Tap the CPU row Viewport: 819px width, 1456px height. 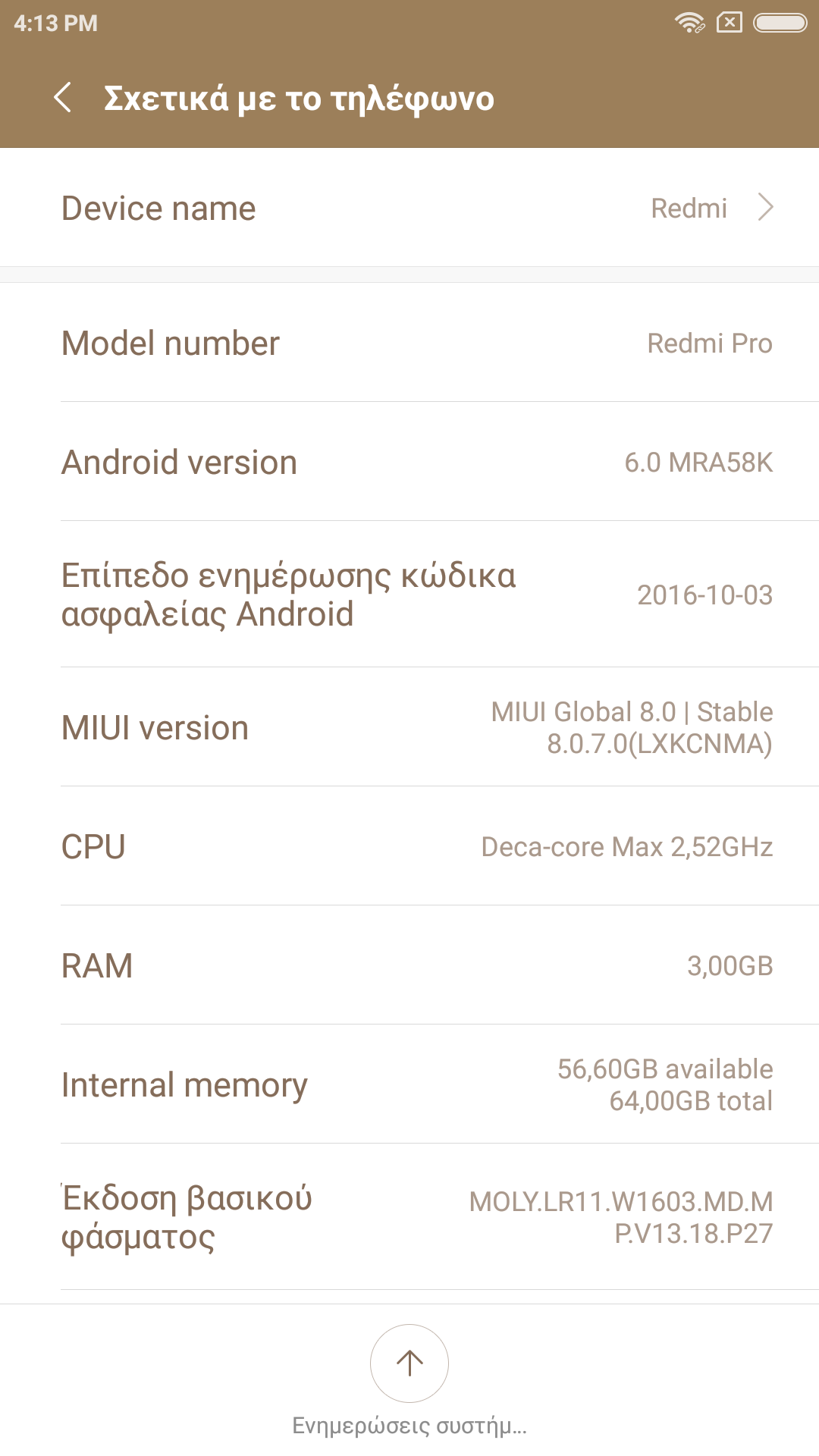pos(409,846)
